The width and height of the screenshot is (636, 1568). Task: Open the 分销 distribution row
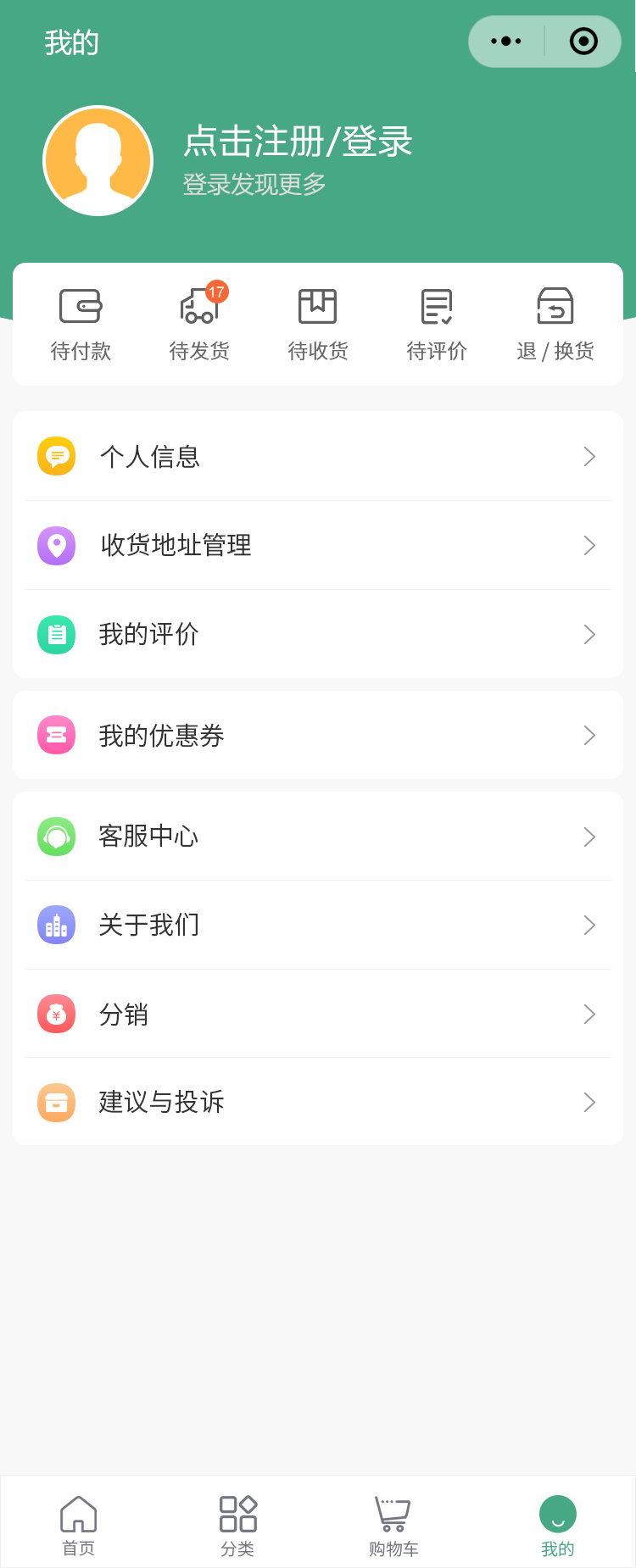click(x=318, y=1014)
